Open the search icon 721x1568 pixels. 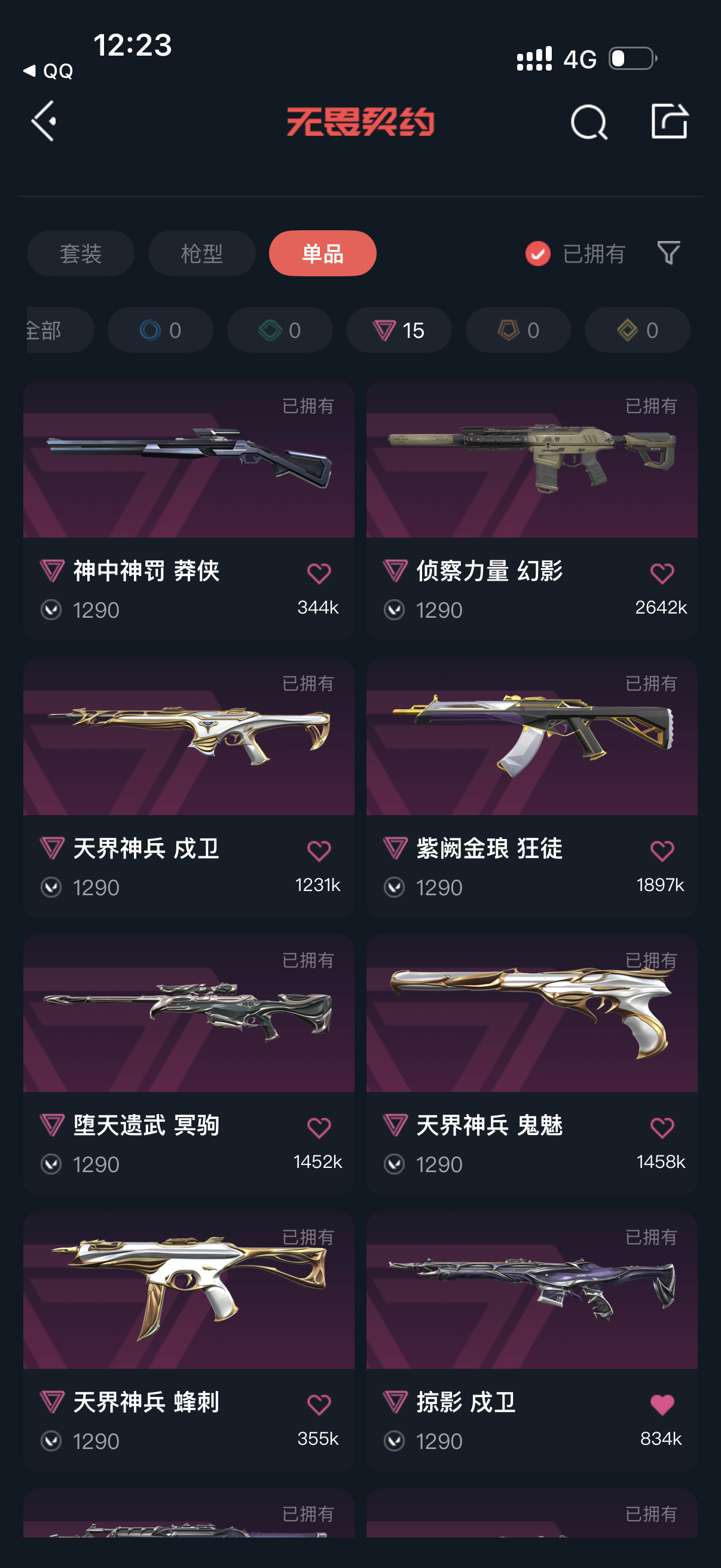588,123
